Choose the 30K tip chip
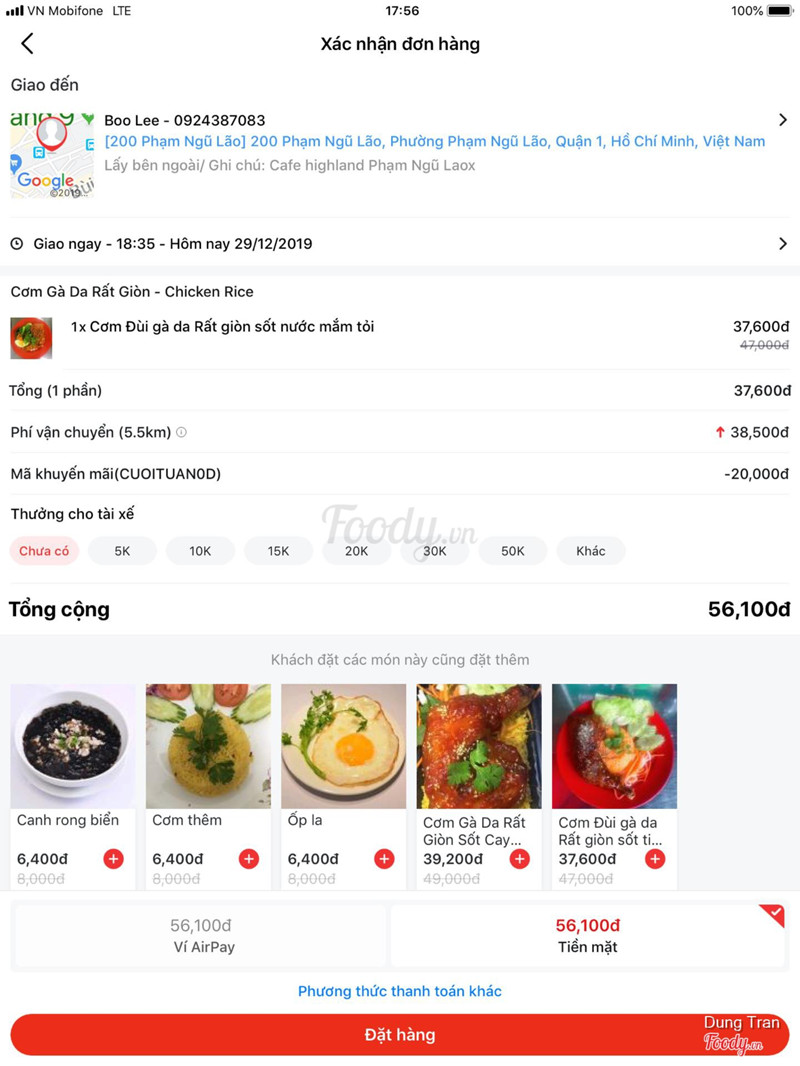Viewport: 800px width, 1066px height. coord(434,551)
